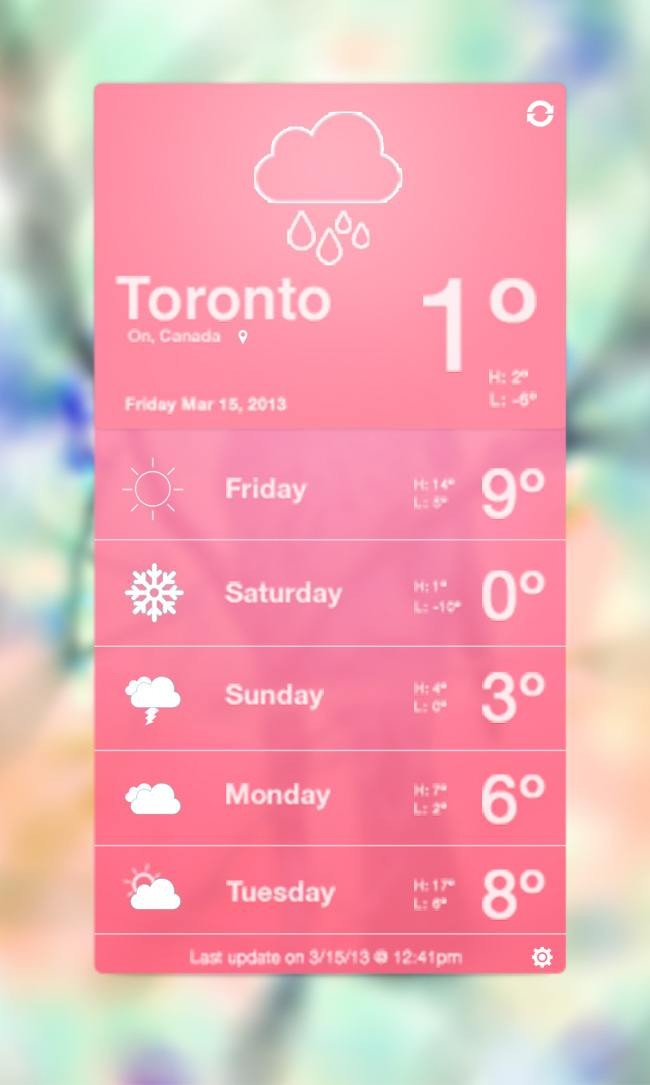The height and width of the screenshot is (1085, 650).
Task: Open the settings gear
Action: [541, 958]
